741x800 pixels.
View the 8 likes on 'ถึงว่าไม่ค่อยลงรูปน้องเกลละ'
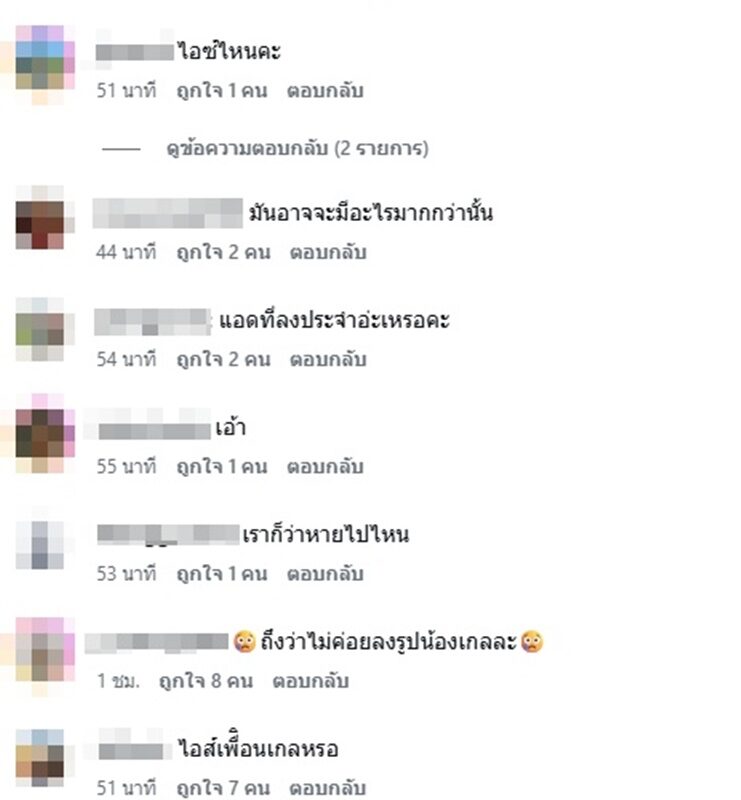pos(214,681)
